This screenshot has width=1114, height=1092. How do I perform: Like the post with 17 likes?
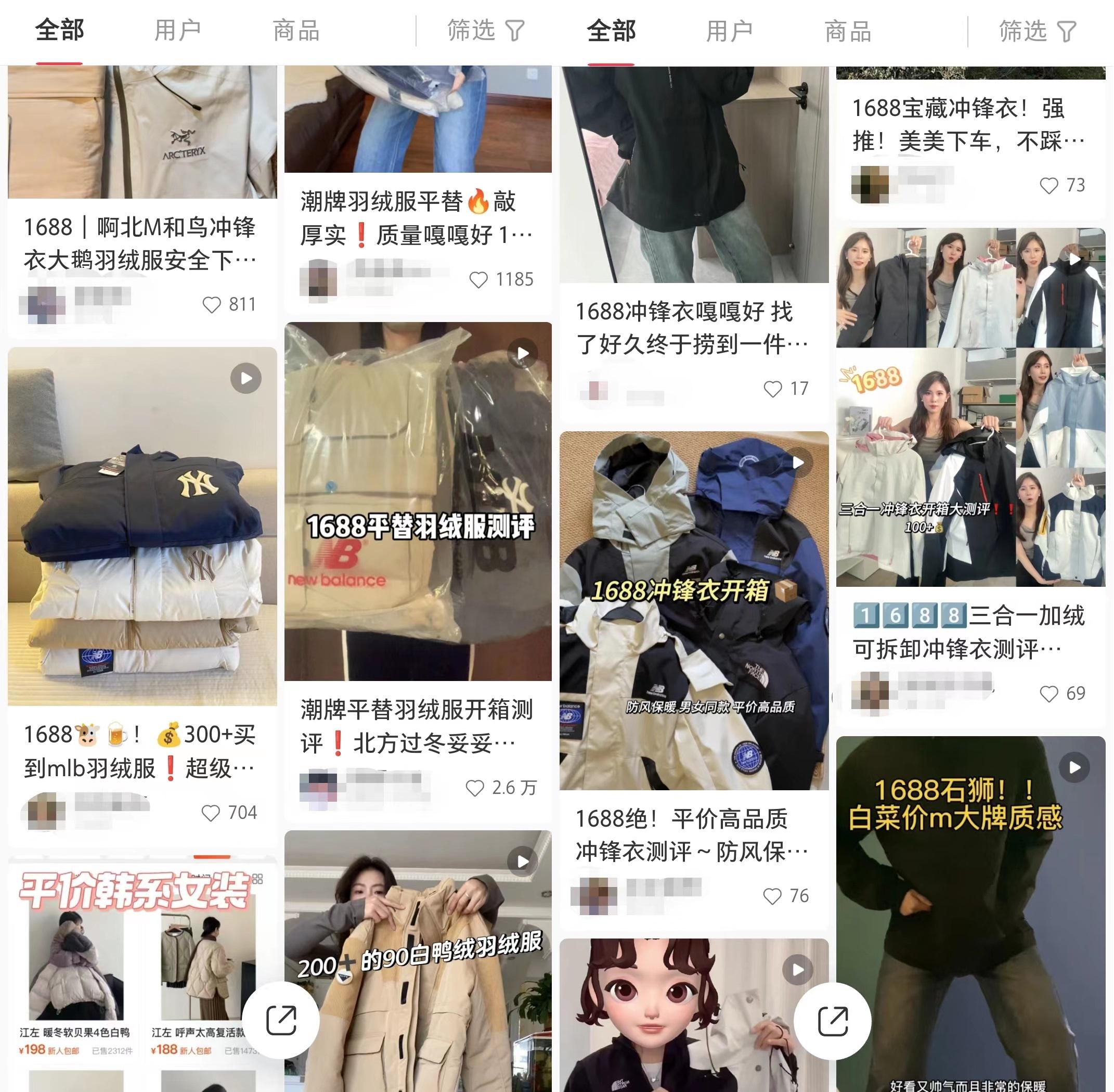coord(772,389)
